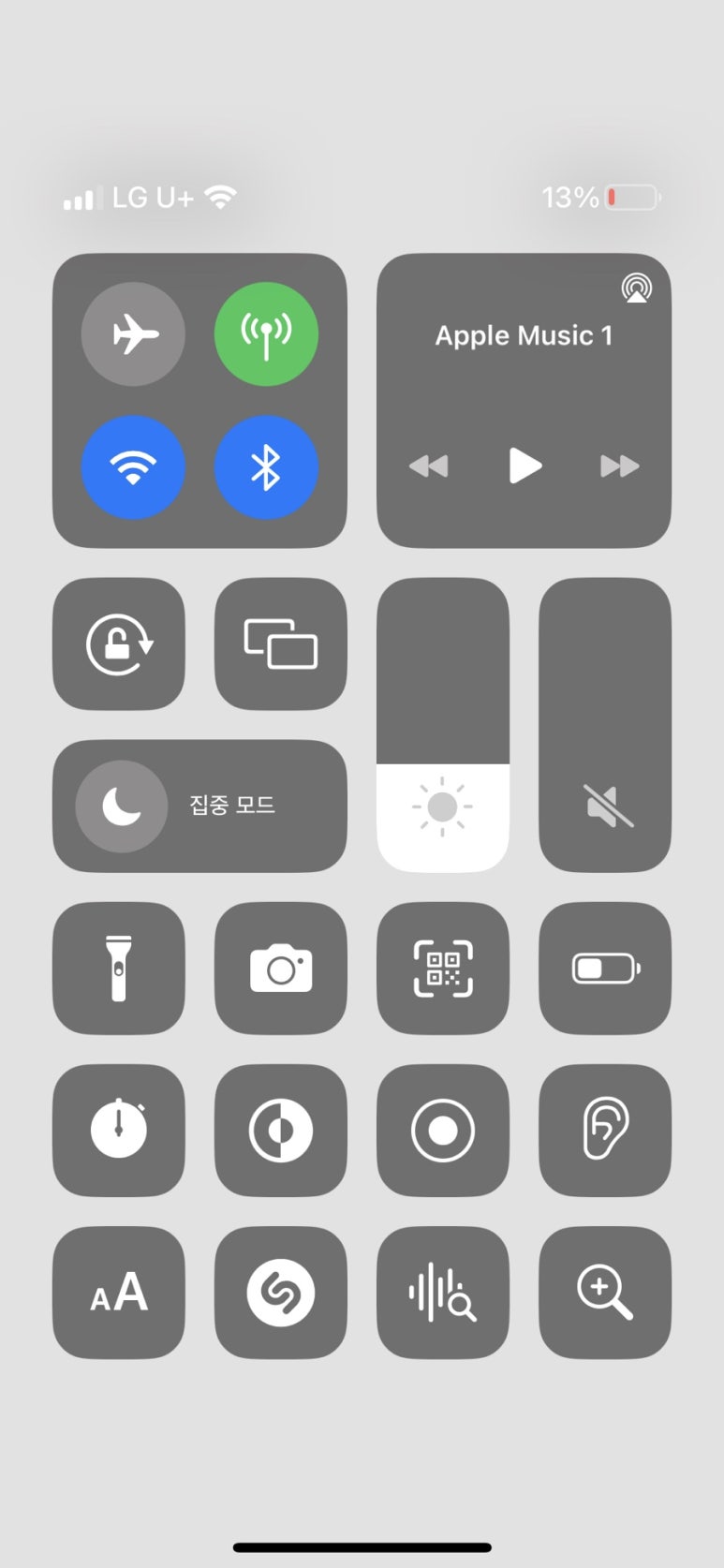Open the magnifier tool
Image resolution: width=724 pixels, height=1568 pixels.
[x=605, y=1293]
